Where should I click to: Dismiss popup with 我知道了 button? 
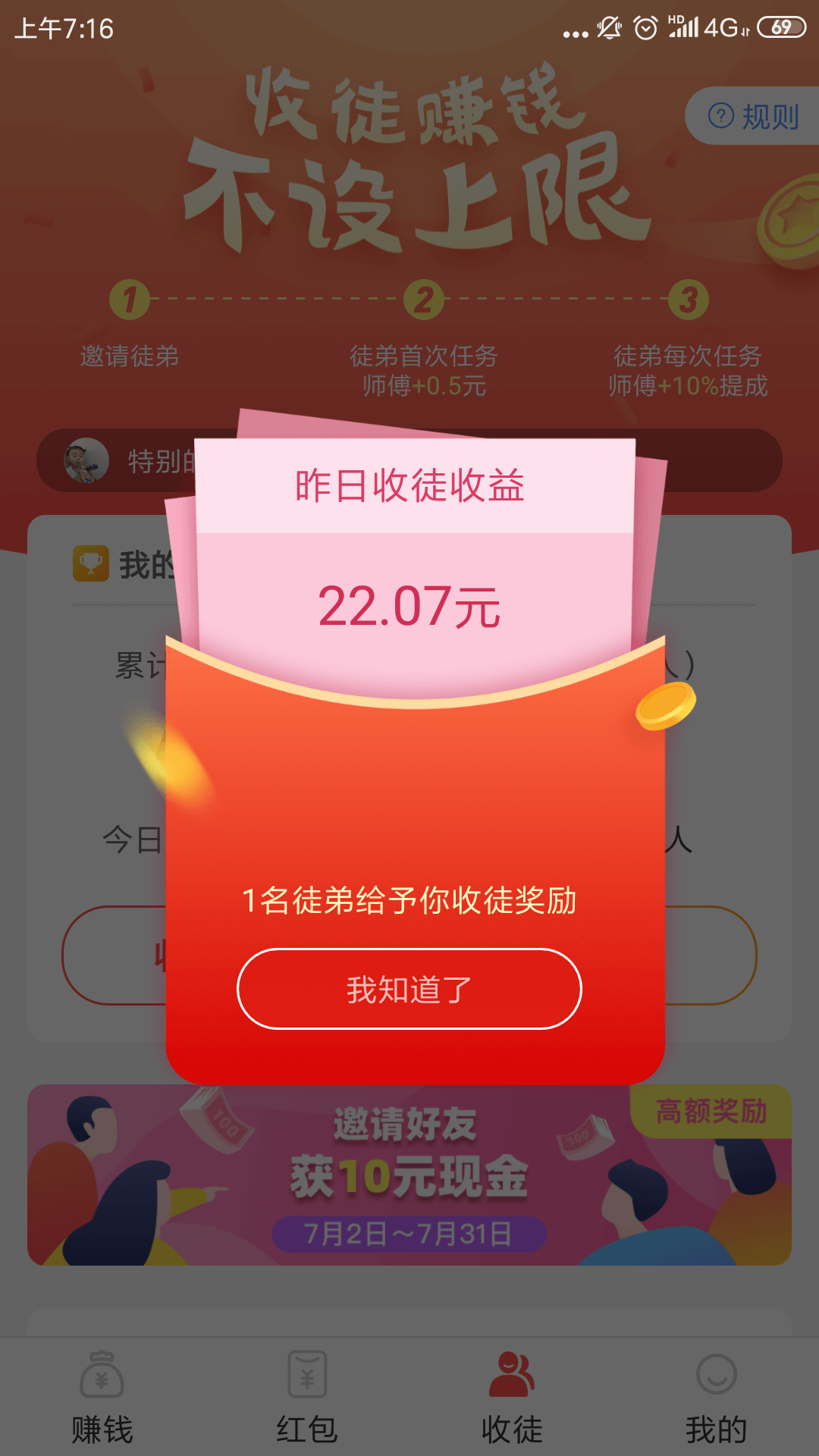[409, 989]
